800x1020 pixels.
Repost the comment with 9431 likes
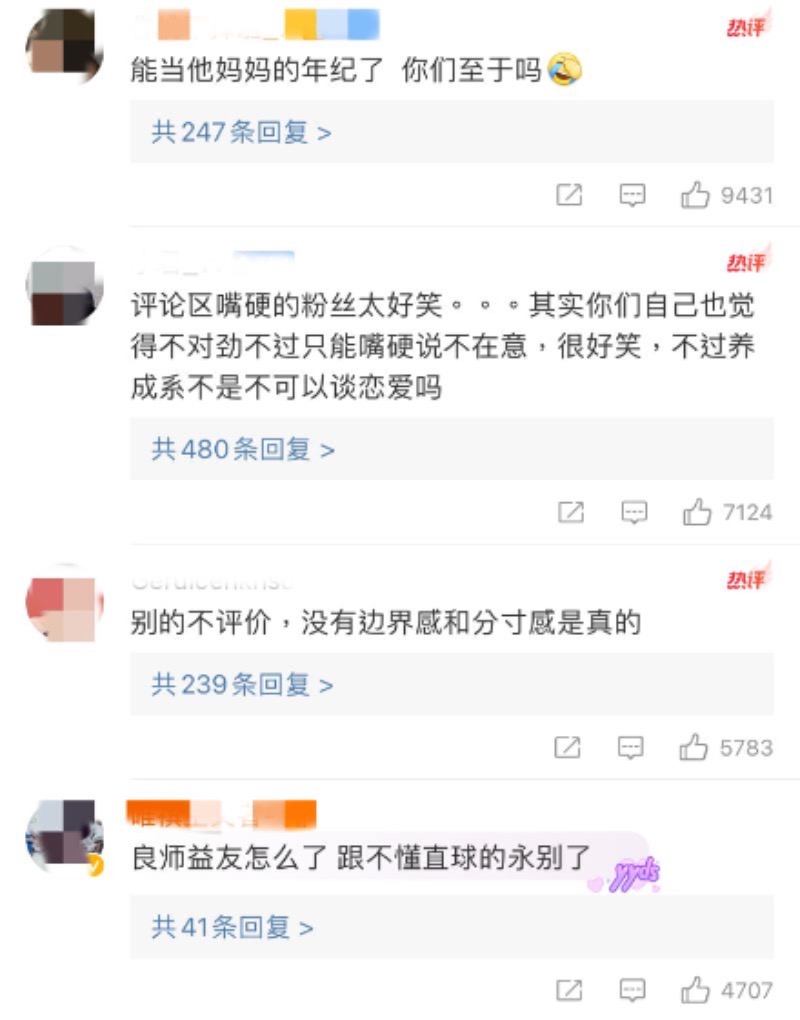pyautogui.click(x=568, y=195)
